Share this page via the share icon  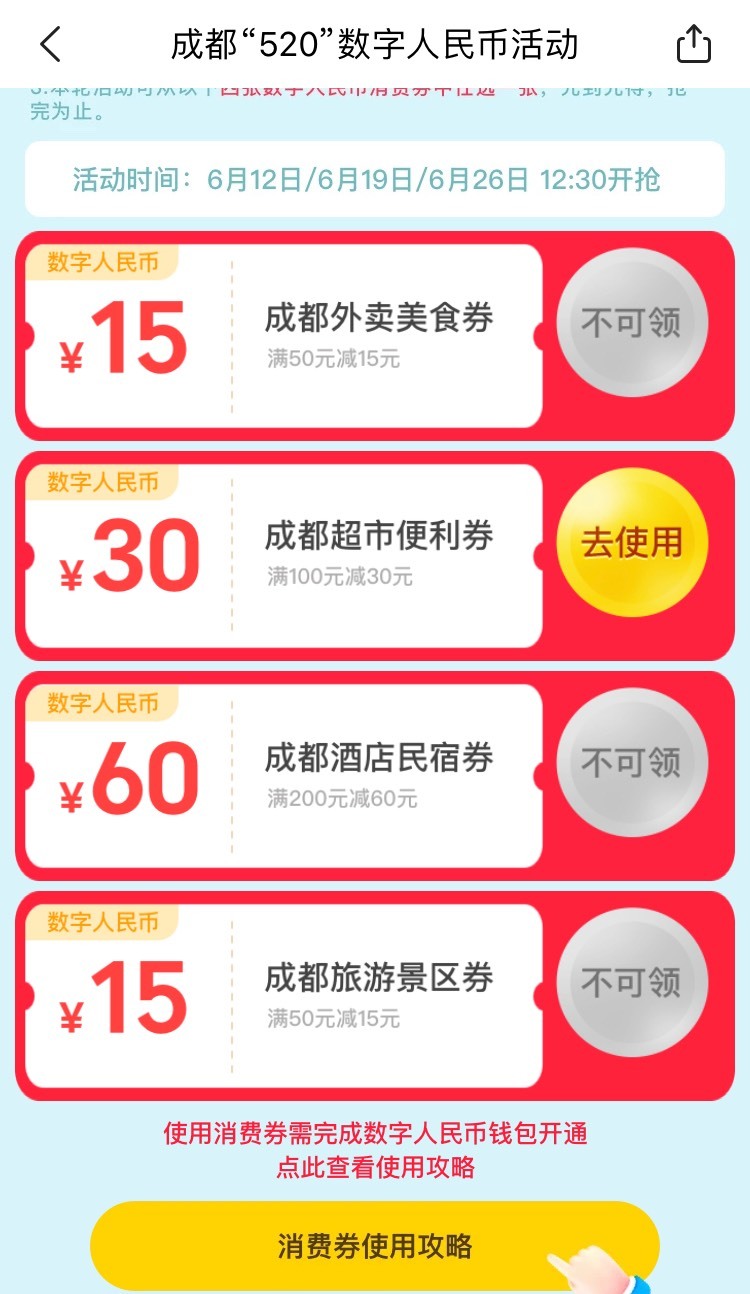[693, 44]
